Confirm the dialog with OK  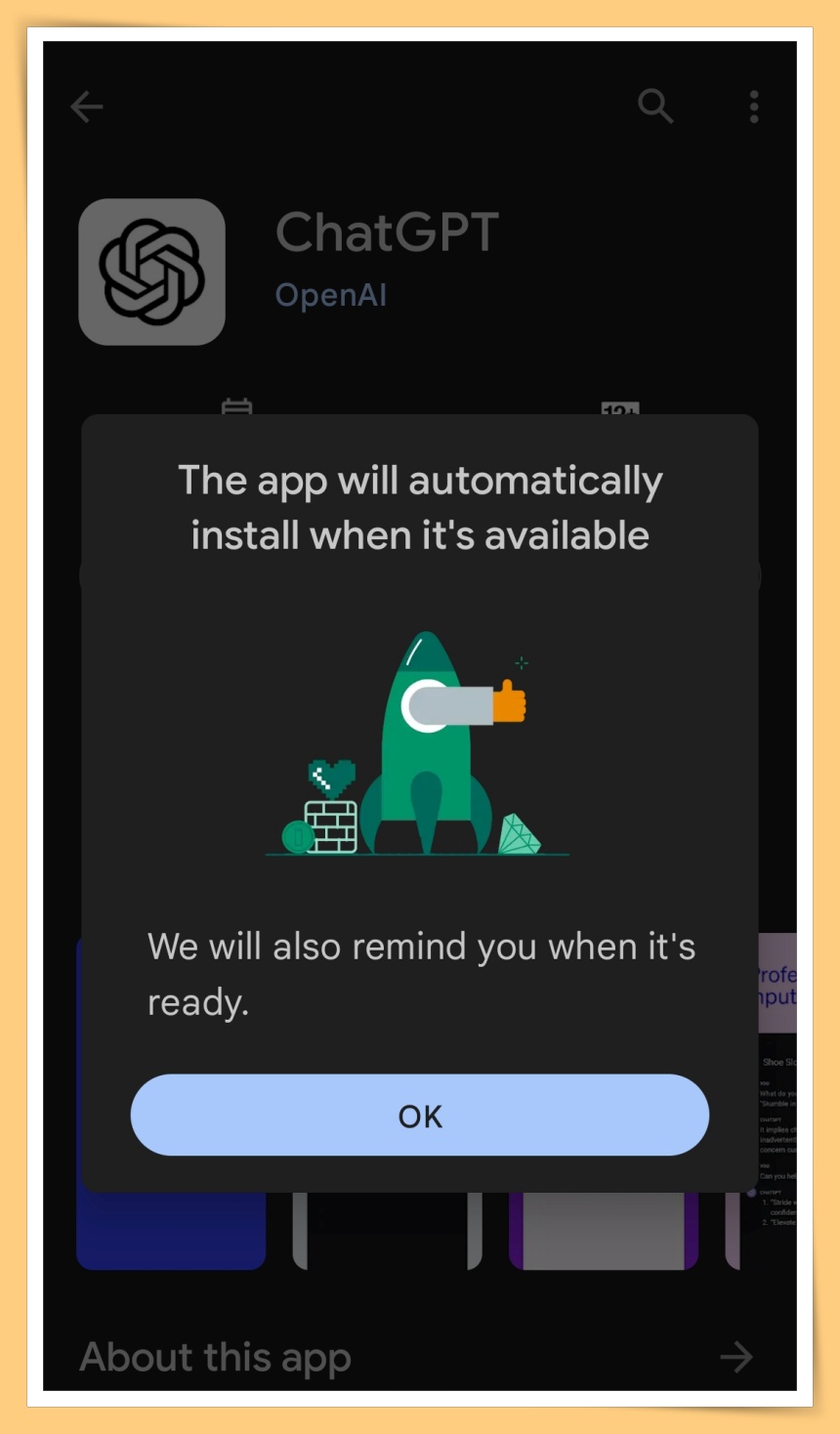[420, 1116]
